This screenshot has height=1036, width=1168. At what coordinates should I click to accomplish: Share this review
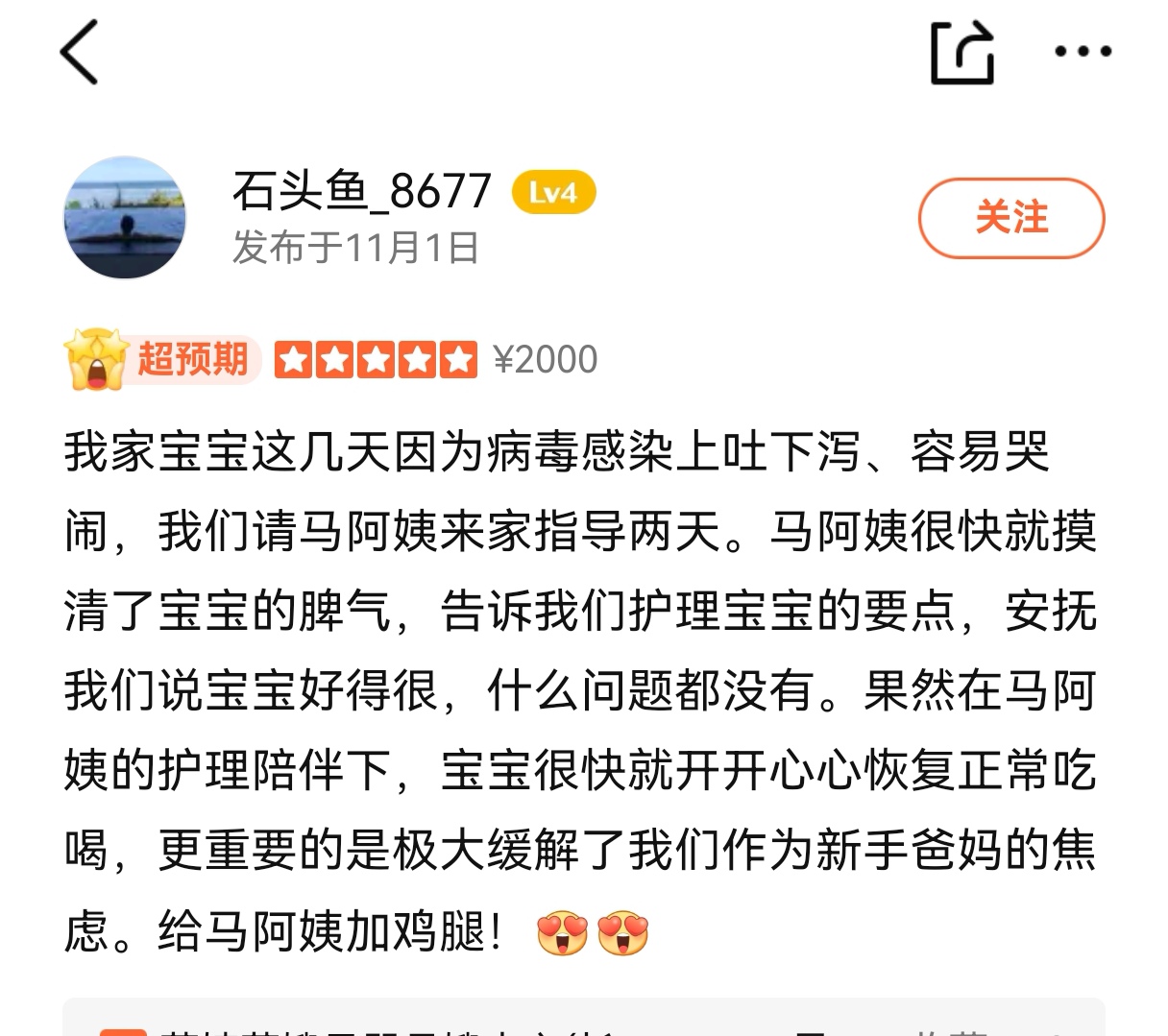(x=961, y=53)
